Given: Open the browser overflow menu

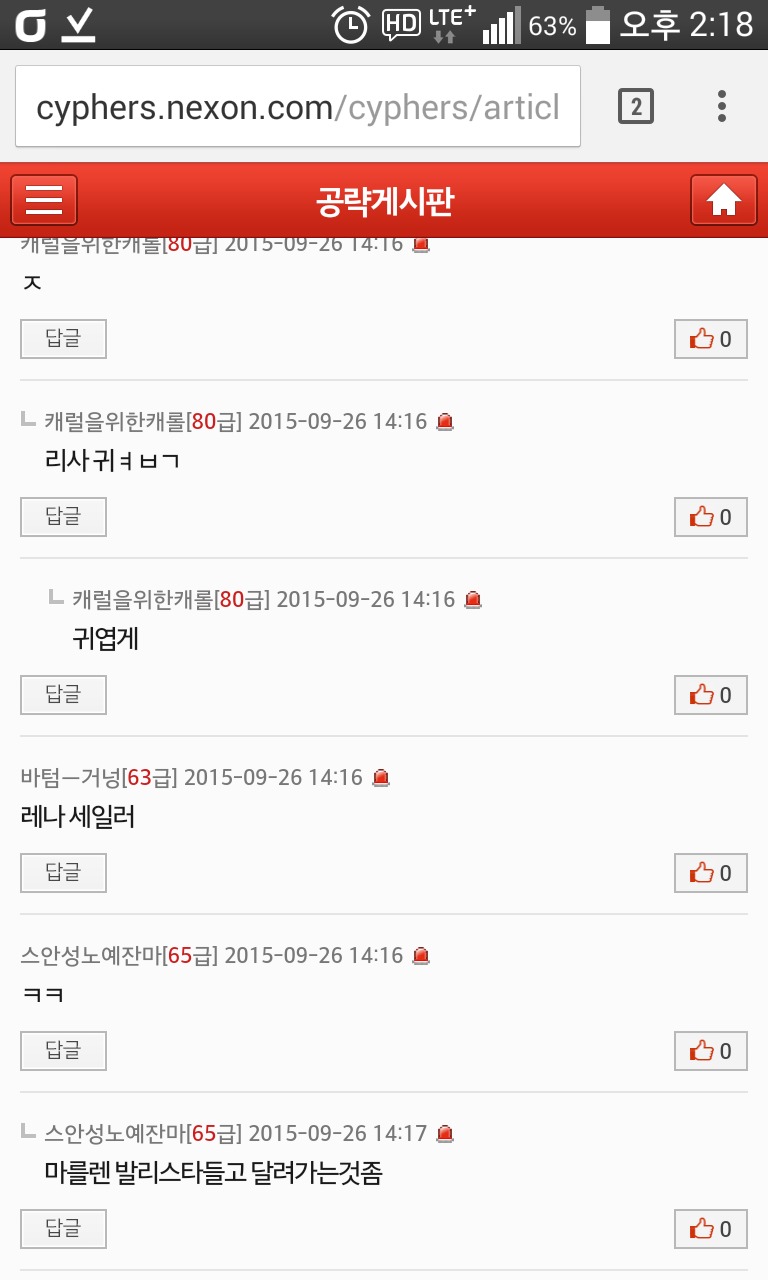Looking at the screenshot, I should click(722, 106).
